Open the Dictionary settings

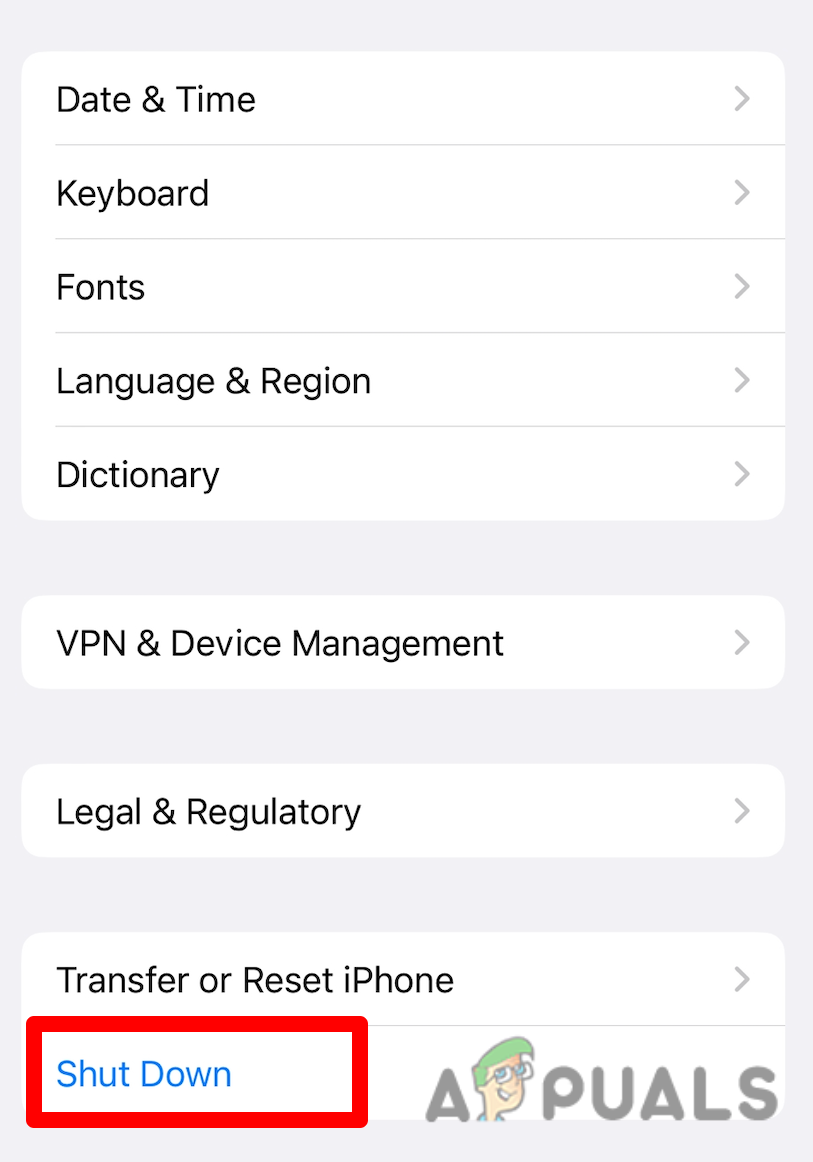138,474
